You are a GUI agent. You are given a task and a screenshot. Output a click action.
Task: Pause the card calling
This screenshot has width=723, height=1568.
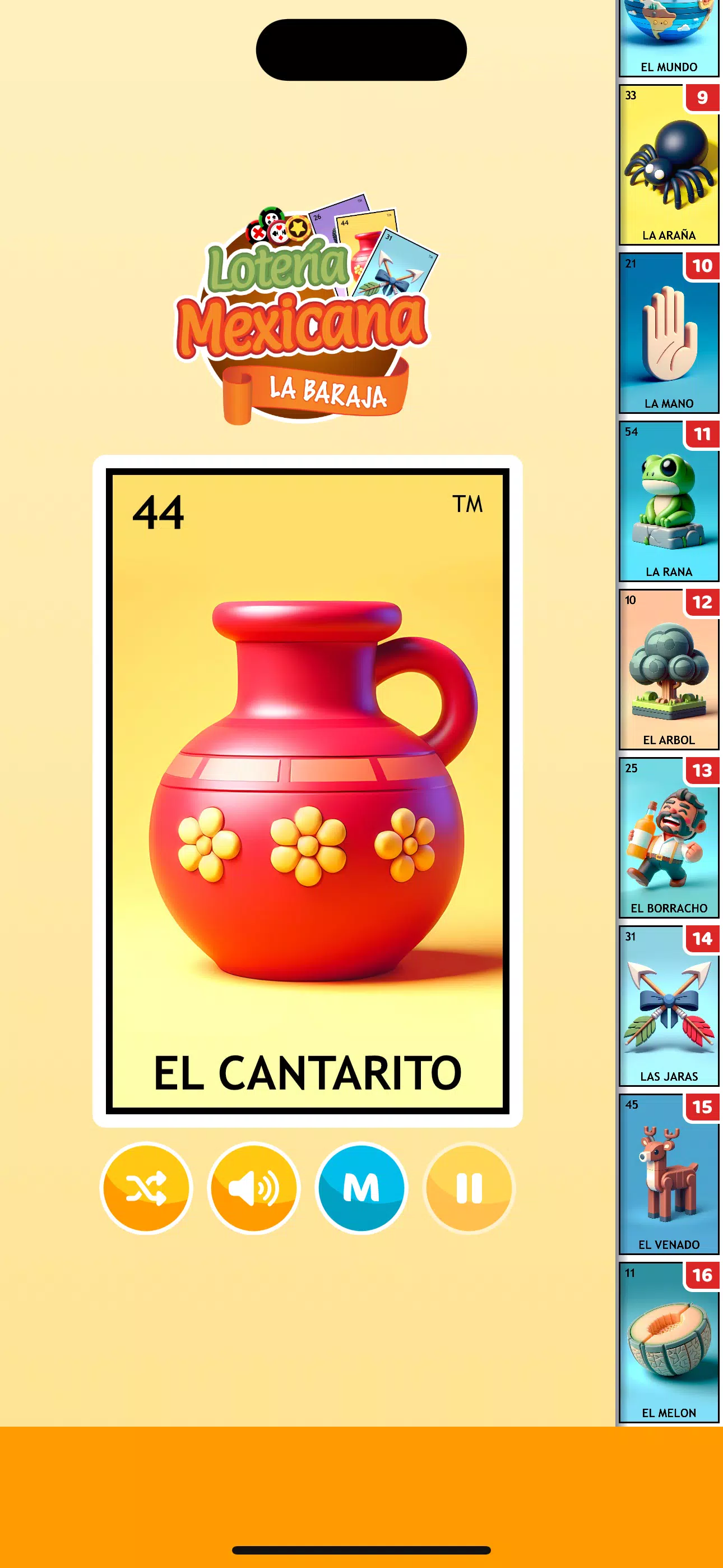(469, 1188)
